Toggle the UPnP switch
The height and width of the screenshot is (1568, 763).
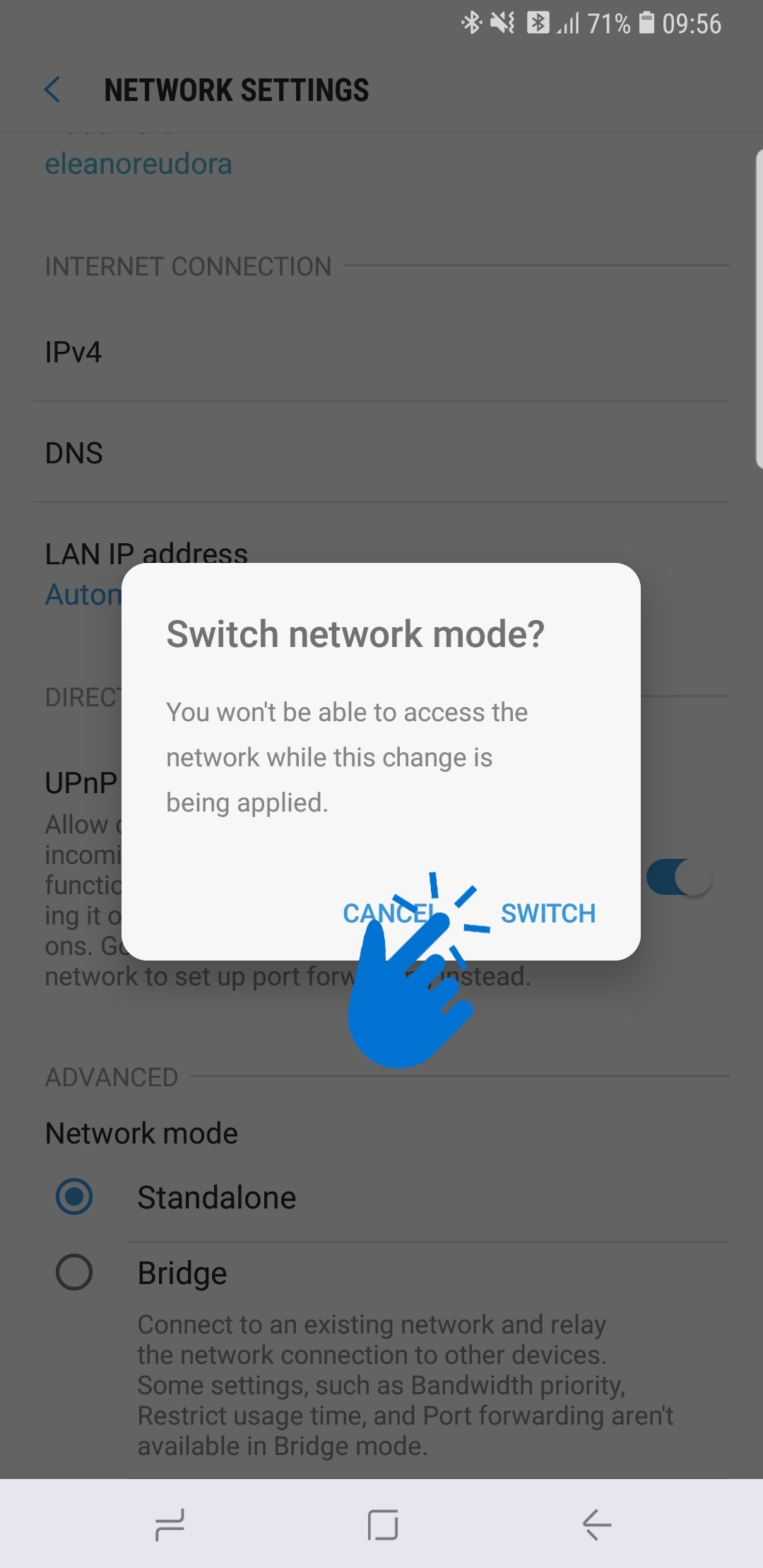[x=679, y=877]
